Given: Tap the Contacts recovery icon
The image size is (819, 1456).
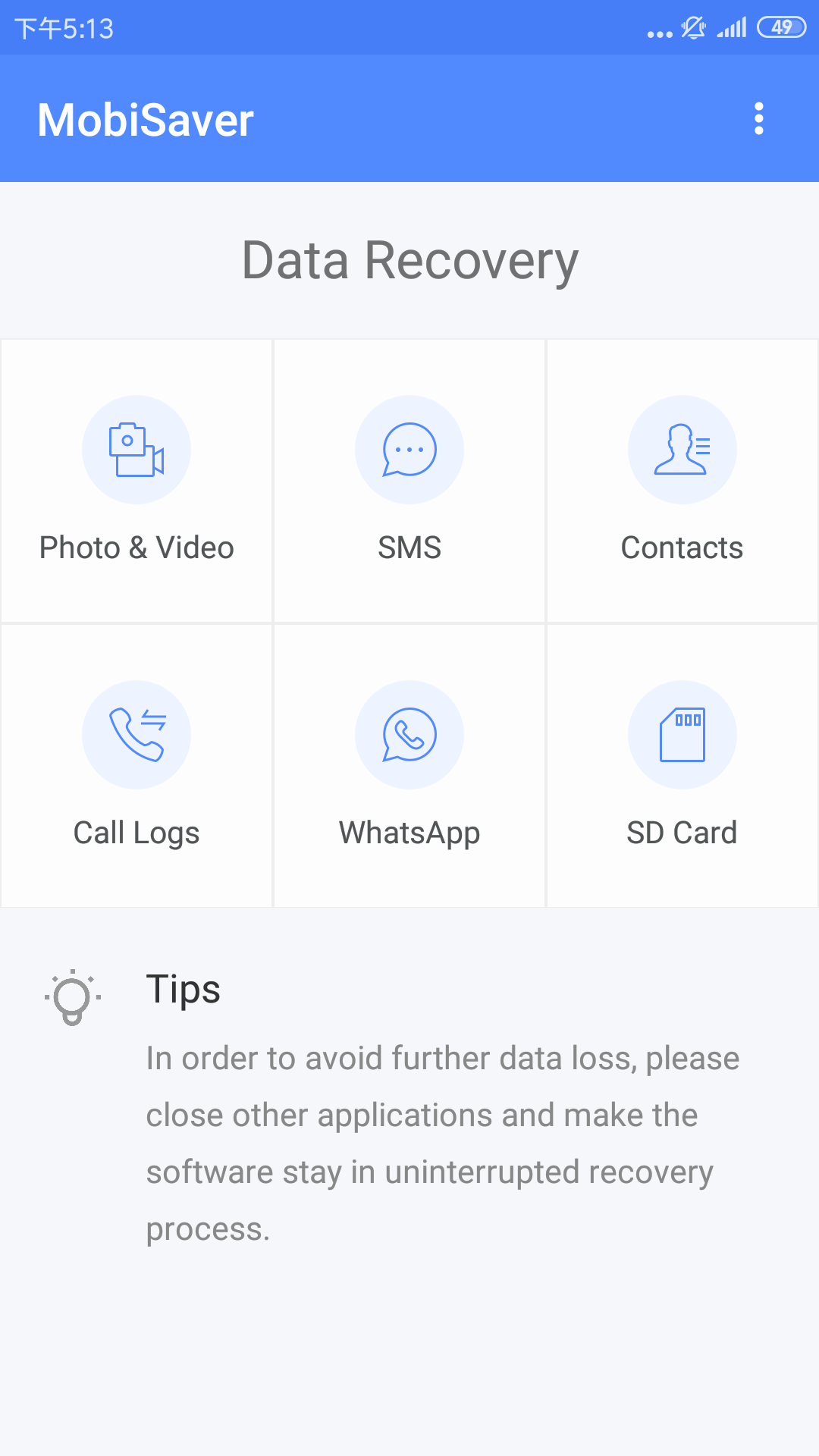Looking at the screenshot, I should (682, 482).
